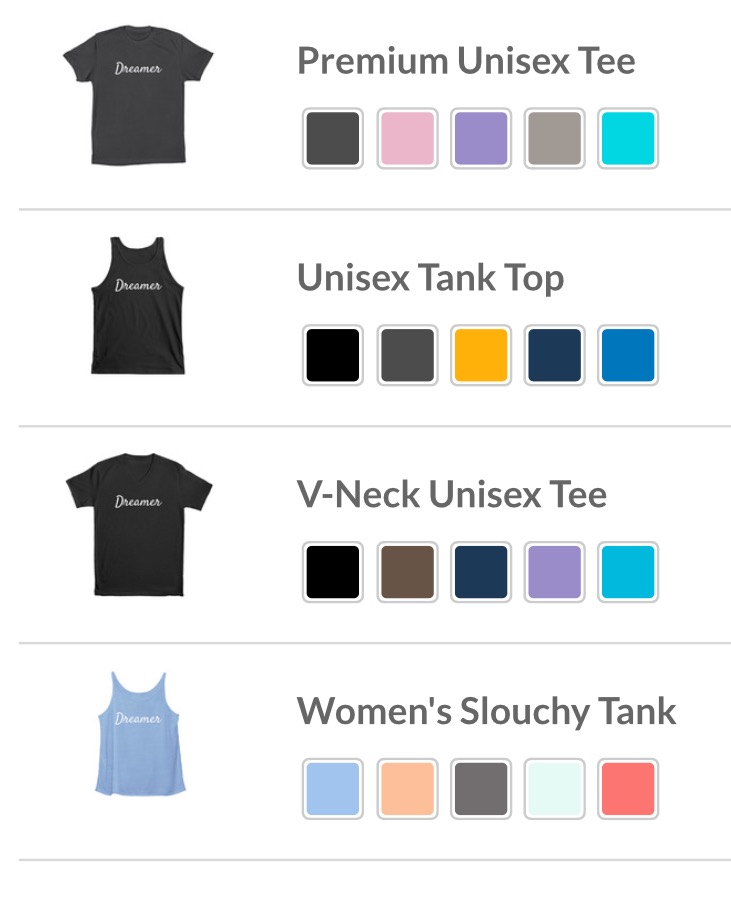Image resolution: width=731 pixels, height=899 pixels.
Task: Choose black swatch for Unisex Tank Top
Action: 333,355
